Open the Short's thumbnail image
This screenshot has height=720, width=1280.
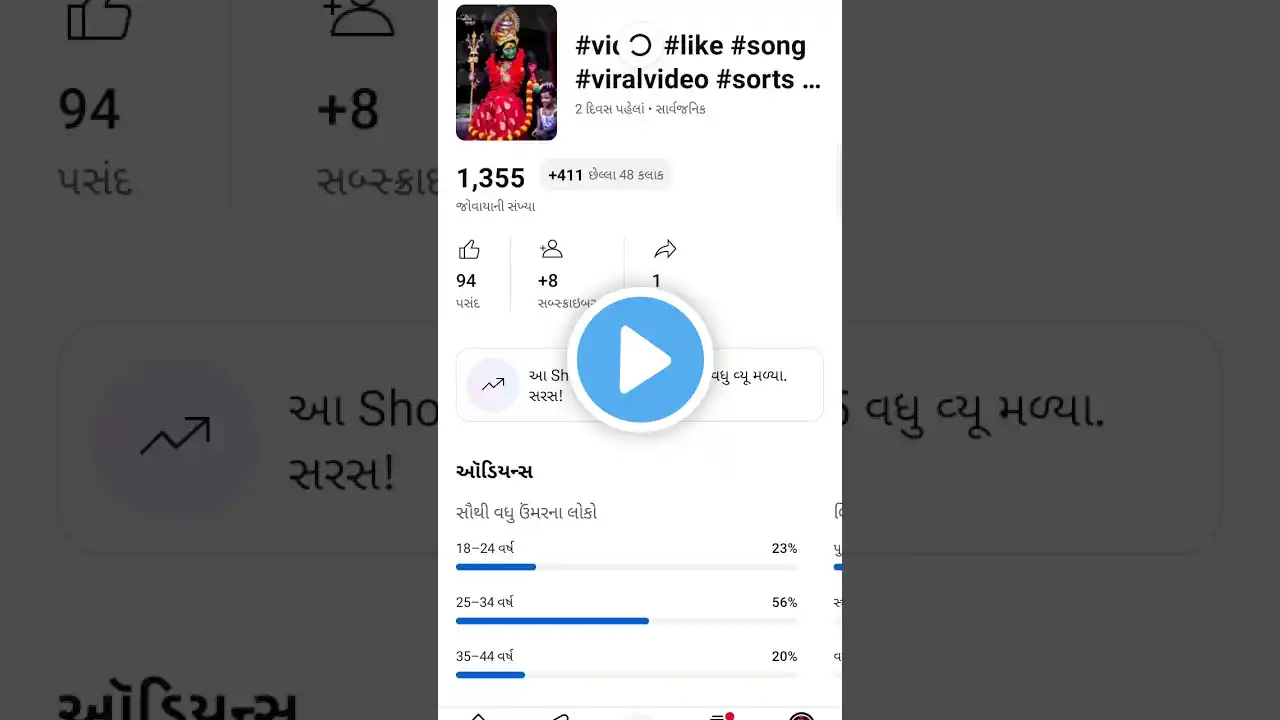[x=506, y=73]
